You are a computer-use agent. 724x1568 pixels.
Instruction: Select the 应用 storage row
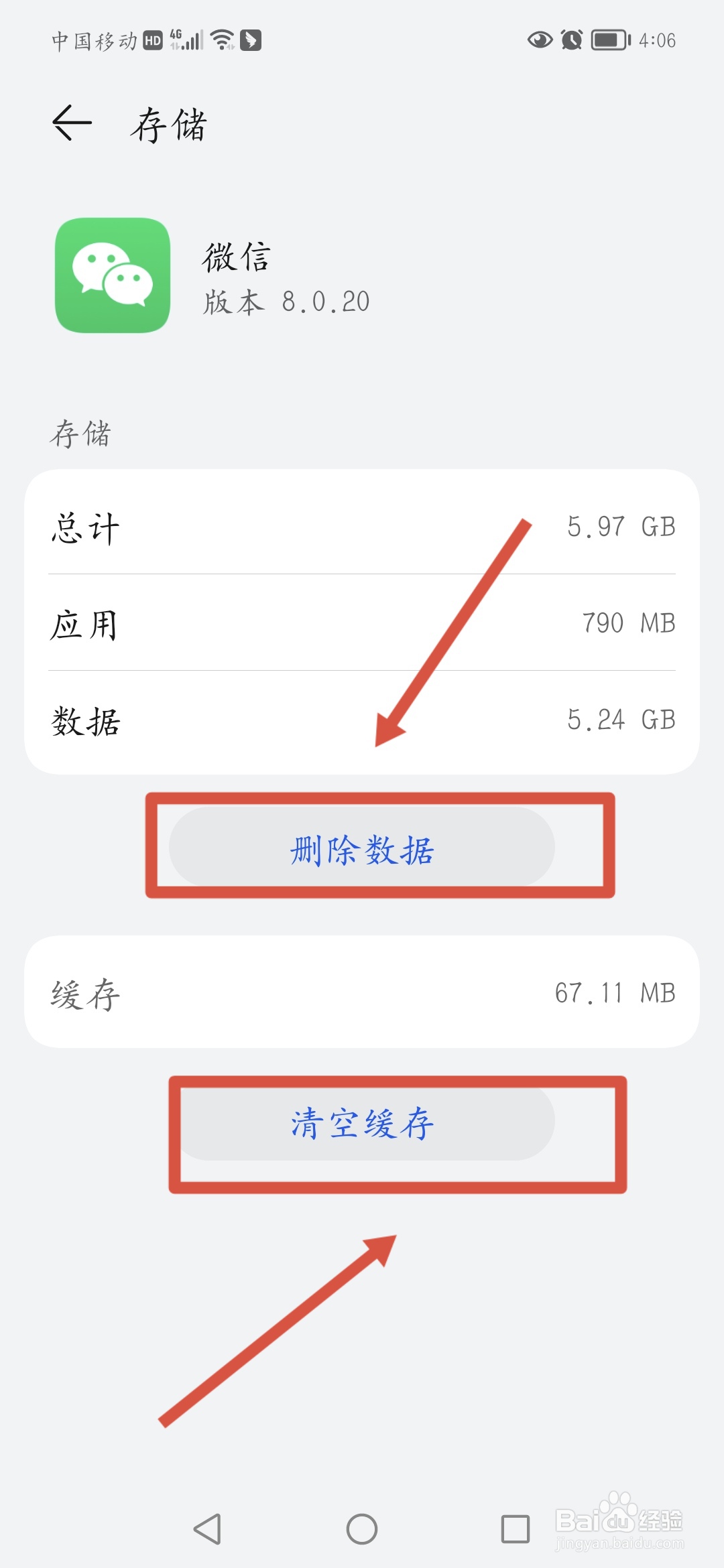(362, 625)
